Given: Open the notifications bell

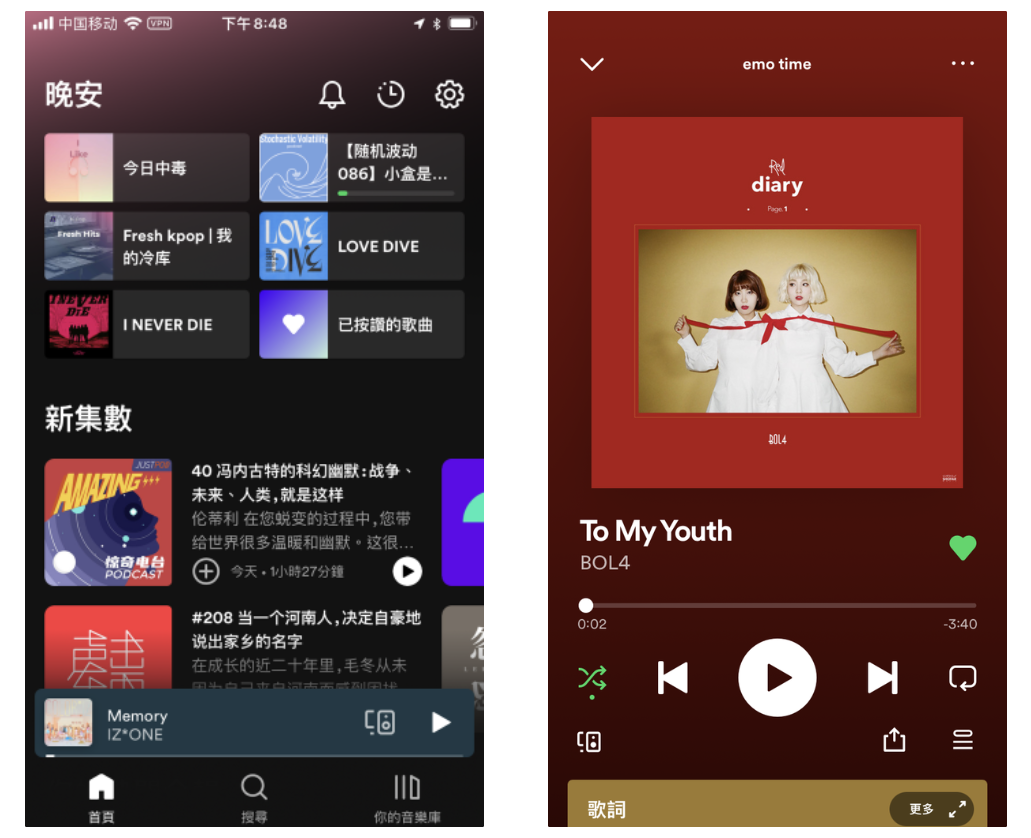Looking at the screenshot, I should [x=332, y=95].
